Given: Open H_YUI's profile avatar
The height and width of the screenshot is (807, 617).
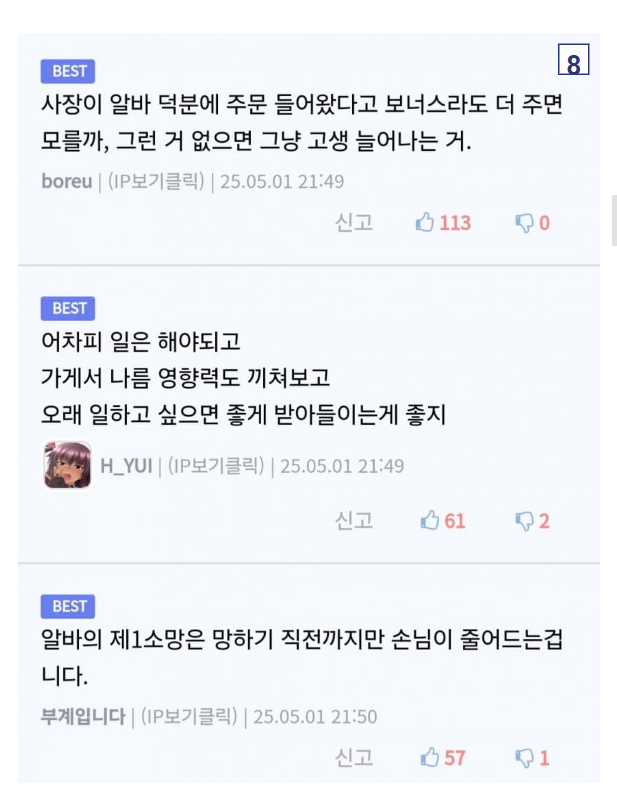Looking at the screenshot, I should pos(67,465).
